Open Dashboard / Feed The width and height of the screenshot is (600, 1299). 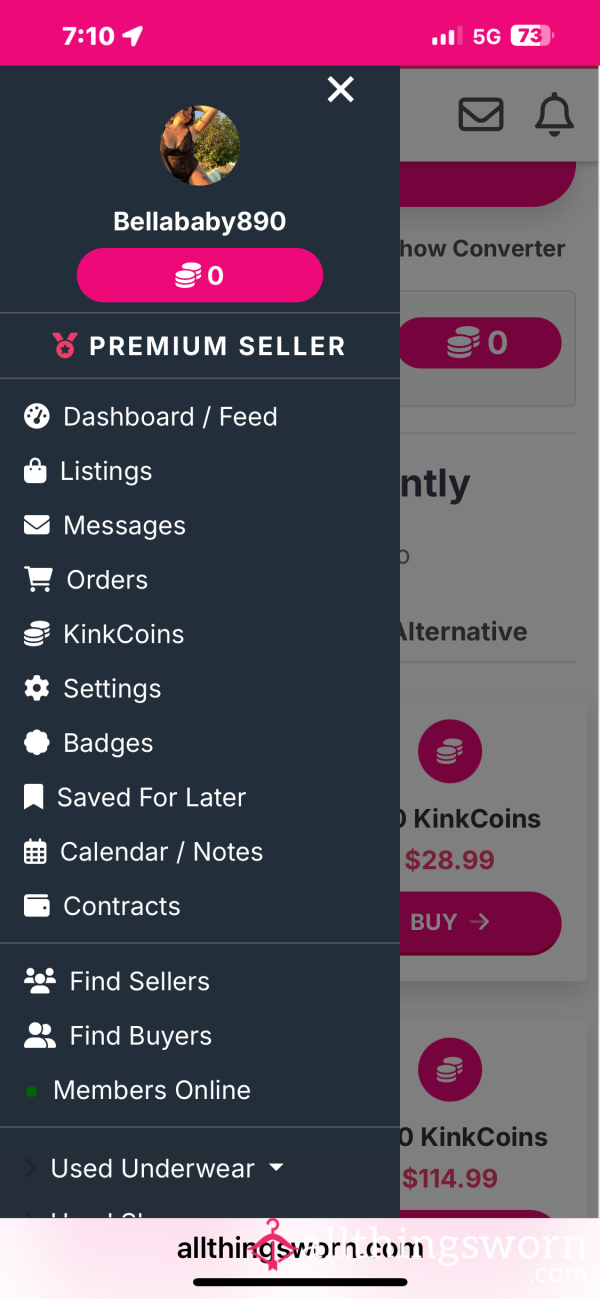(x=200, y=417)
